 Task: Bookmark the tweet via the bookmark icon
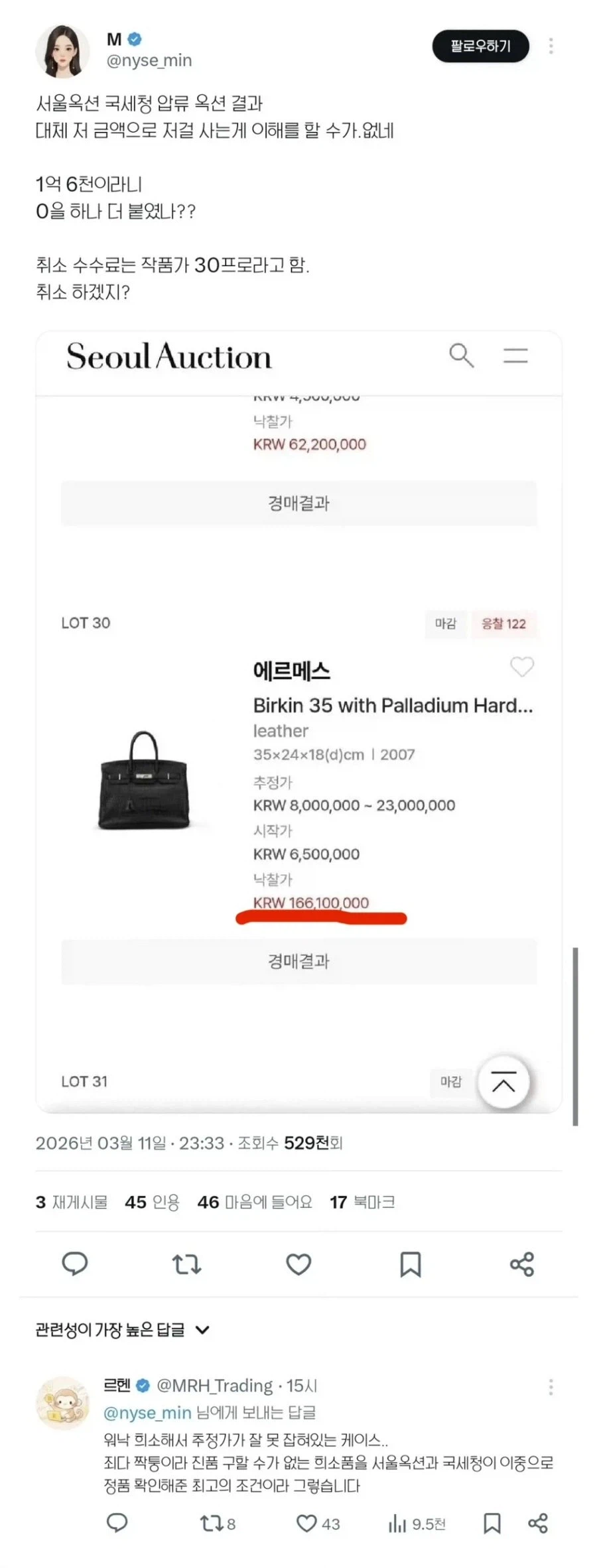click(x=411, y=1265)
